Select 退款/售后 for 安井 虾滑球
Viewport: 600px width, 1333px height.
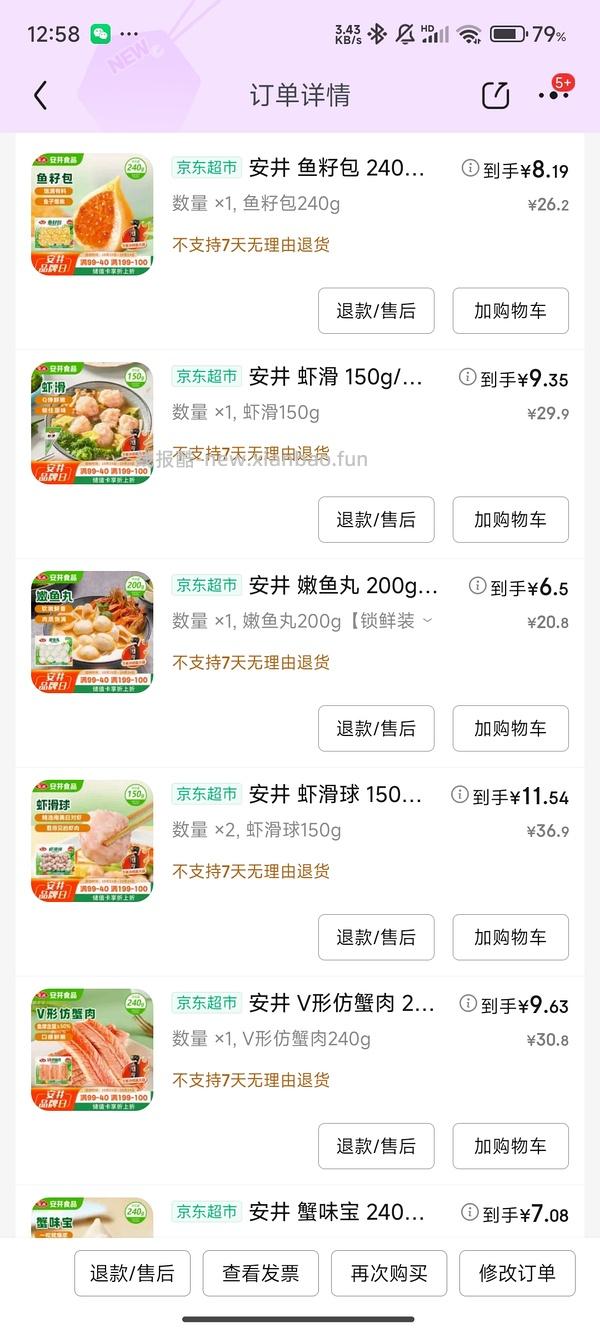(376, 938)
